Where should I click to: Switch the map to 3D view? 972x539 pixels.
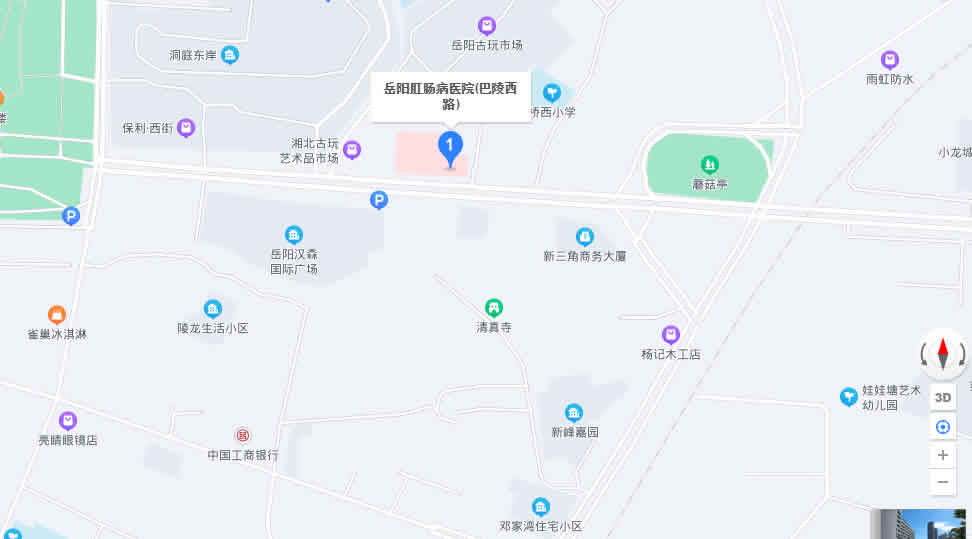[942, 397]
